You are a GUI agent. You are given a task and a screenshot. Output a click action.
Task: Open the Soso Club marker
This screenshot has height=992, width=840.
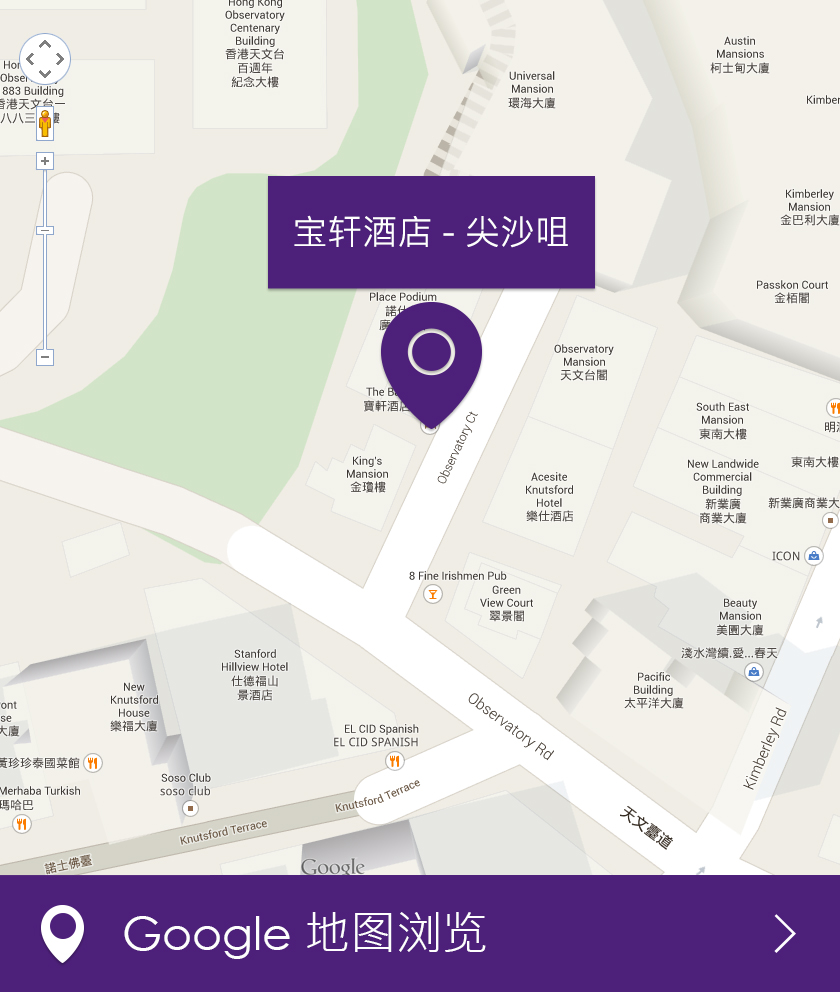(190, 807)
